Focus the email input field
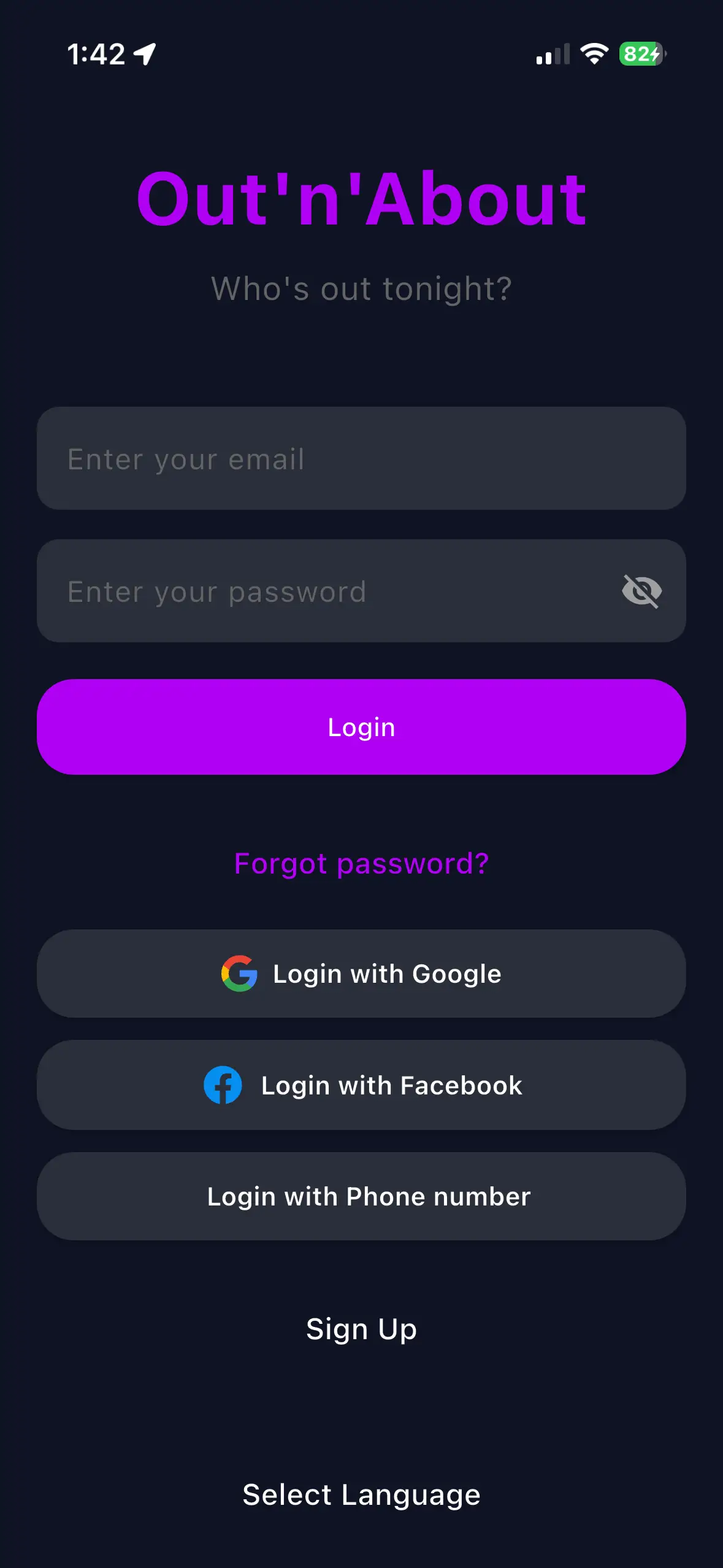 [361, 458]
